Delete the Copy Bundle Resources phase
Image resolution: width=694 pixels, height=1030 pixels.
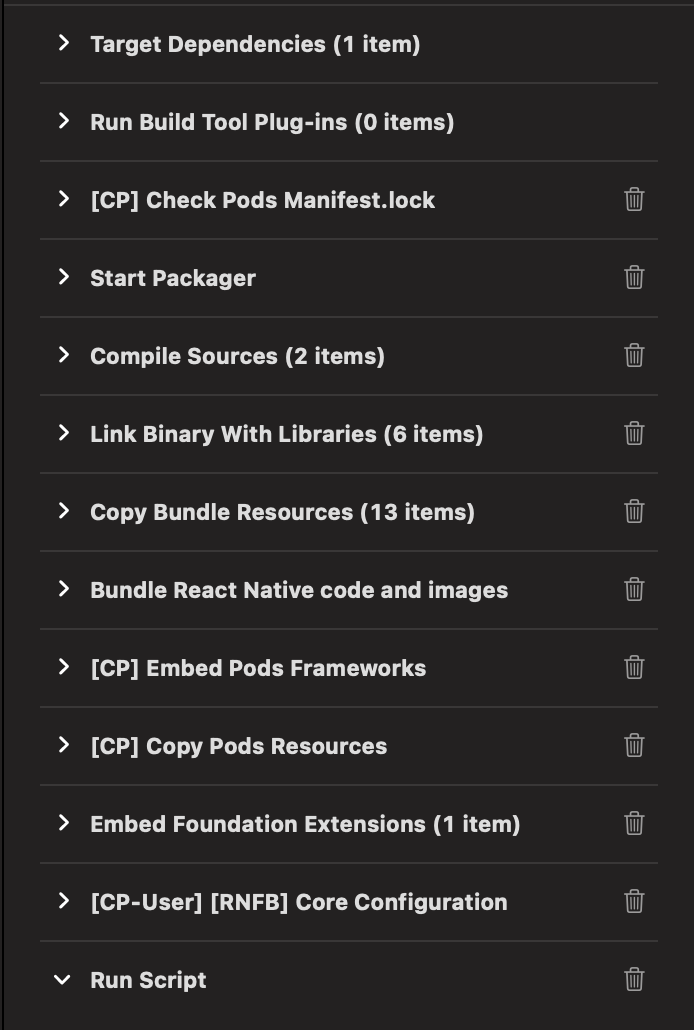pyautogui.click(x=634, y=511)
